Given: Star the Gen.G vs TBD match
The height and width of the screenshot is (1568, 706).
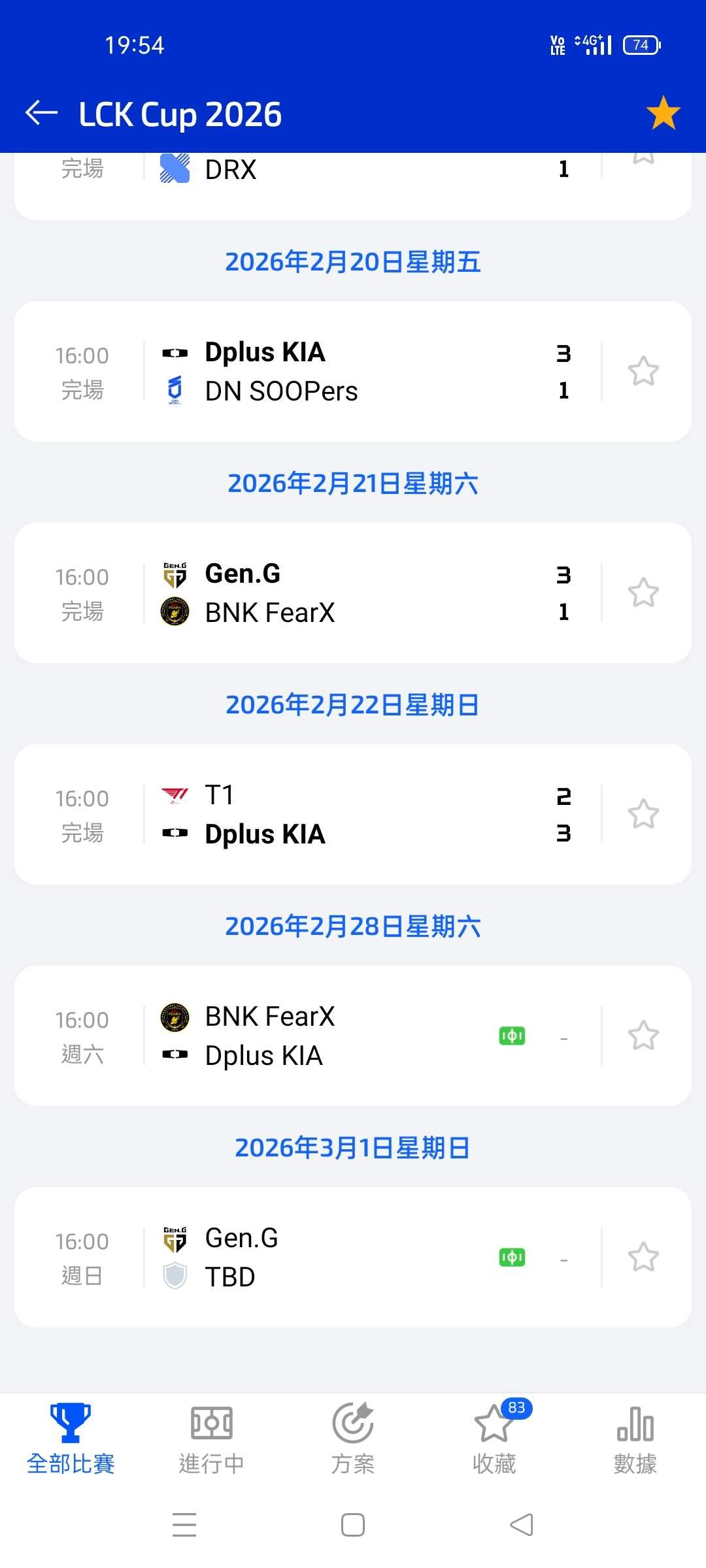Looking at the screenshot, I should click(643, 1257).
